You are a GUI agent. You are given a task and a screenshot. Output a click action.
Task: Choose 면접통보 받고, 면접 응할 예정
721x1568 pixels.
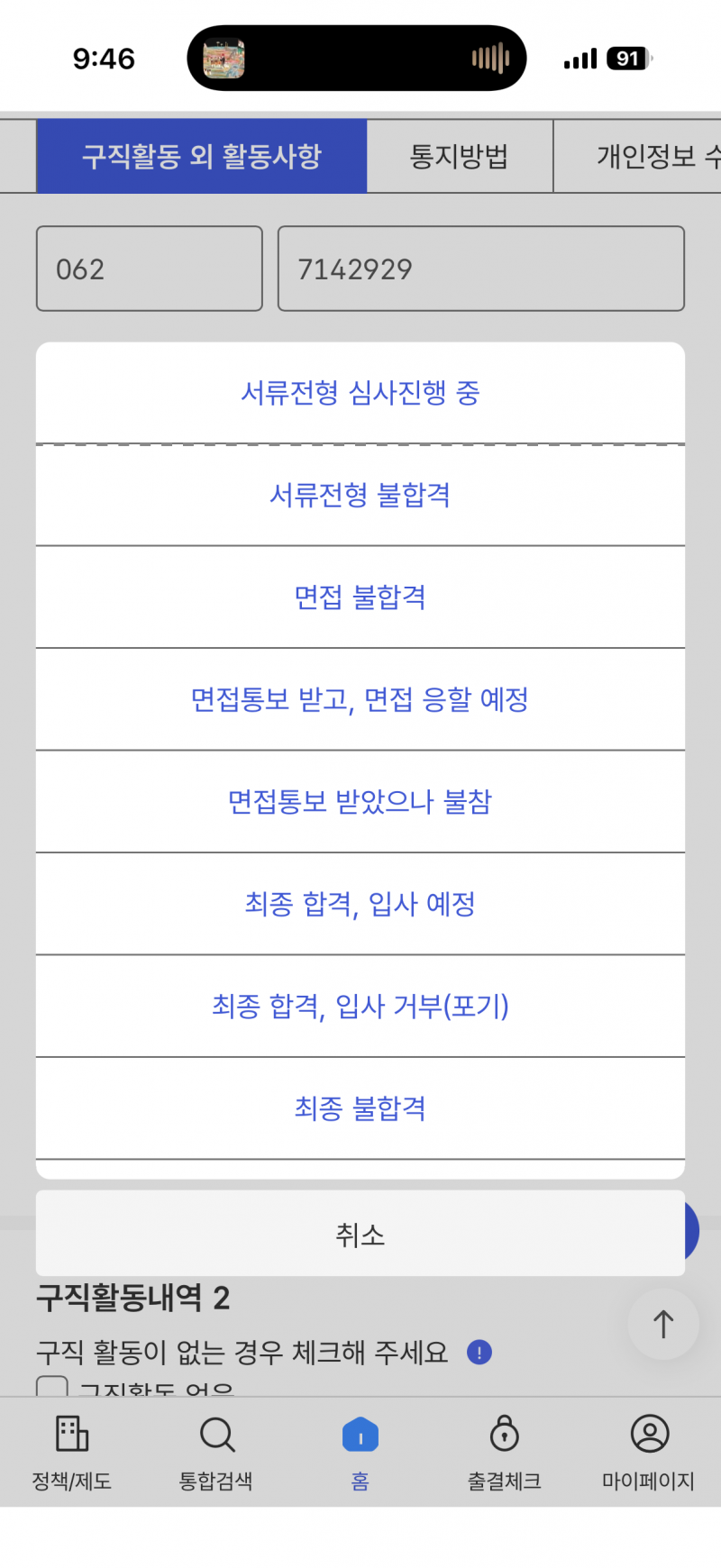click(x=360, y=699)
